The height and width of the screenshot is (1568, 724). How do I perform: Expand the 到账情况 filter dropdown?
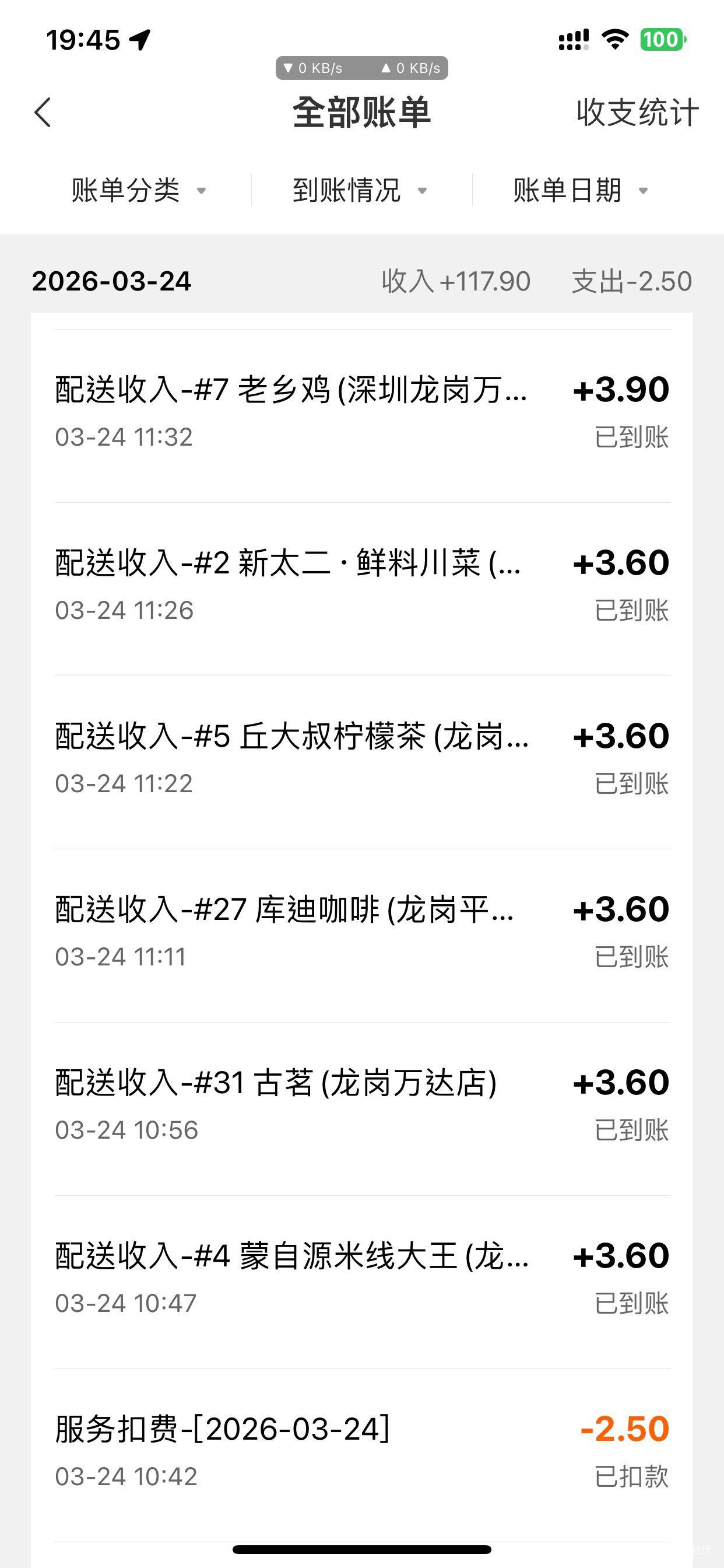pos(360,191)
